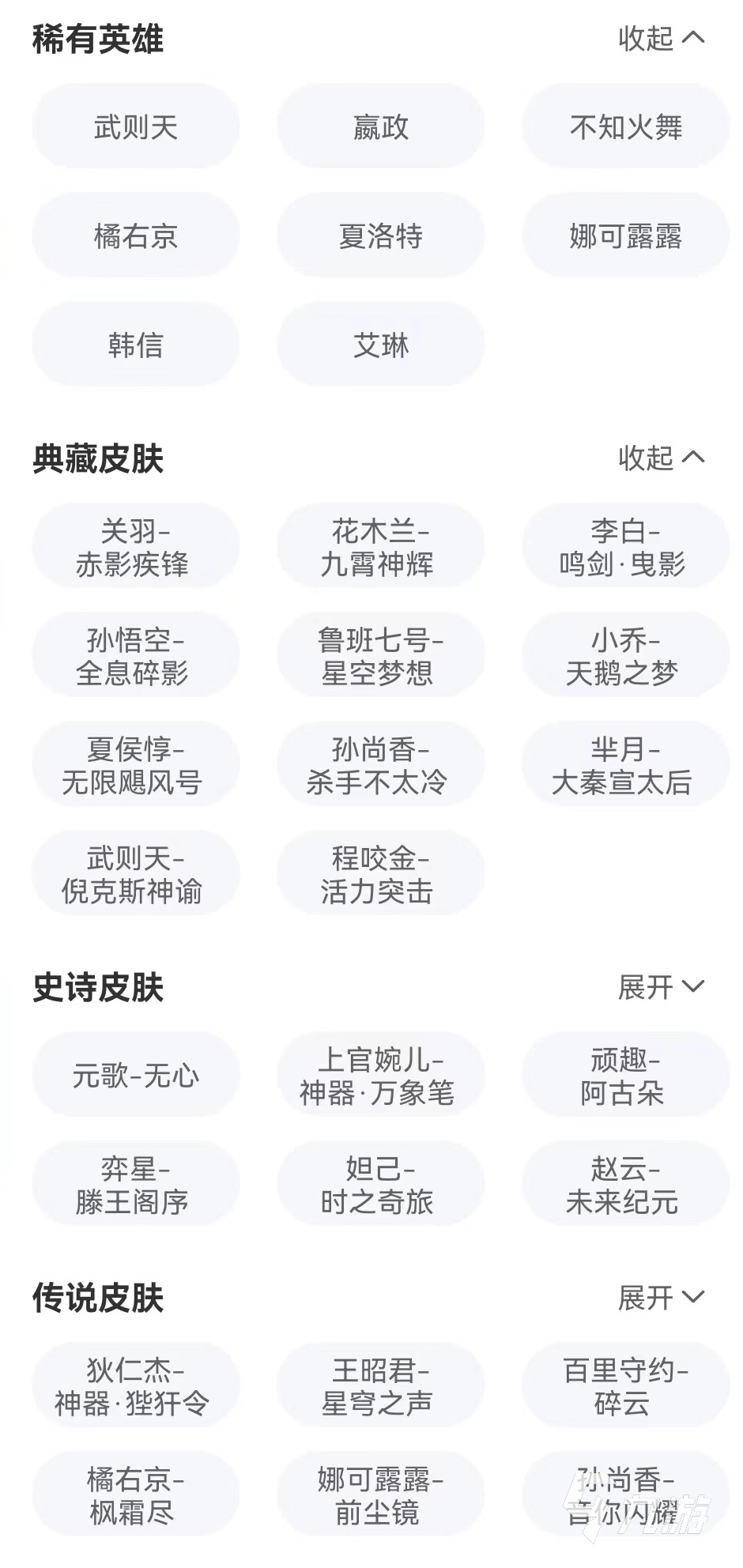The width and height of the screenshot is (743, 1568).
Task: Select the 赵云-未来纪元 skin
Action: click(625, 1185)
